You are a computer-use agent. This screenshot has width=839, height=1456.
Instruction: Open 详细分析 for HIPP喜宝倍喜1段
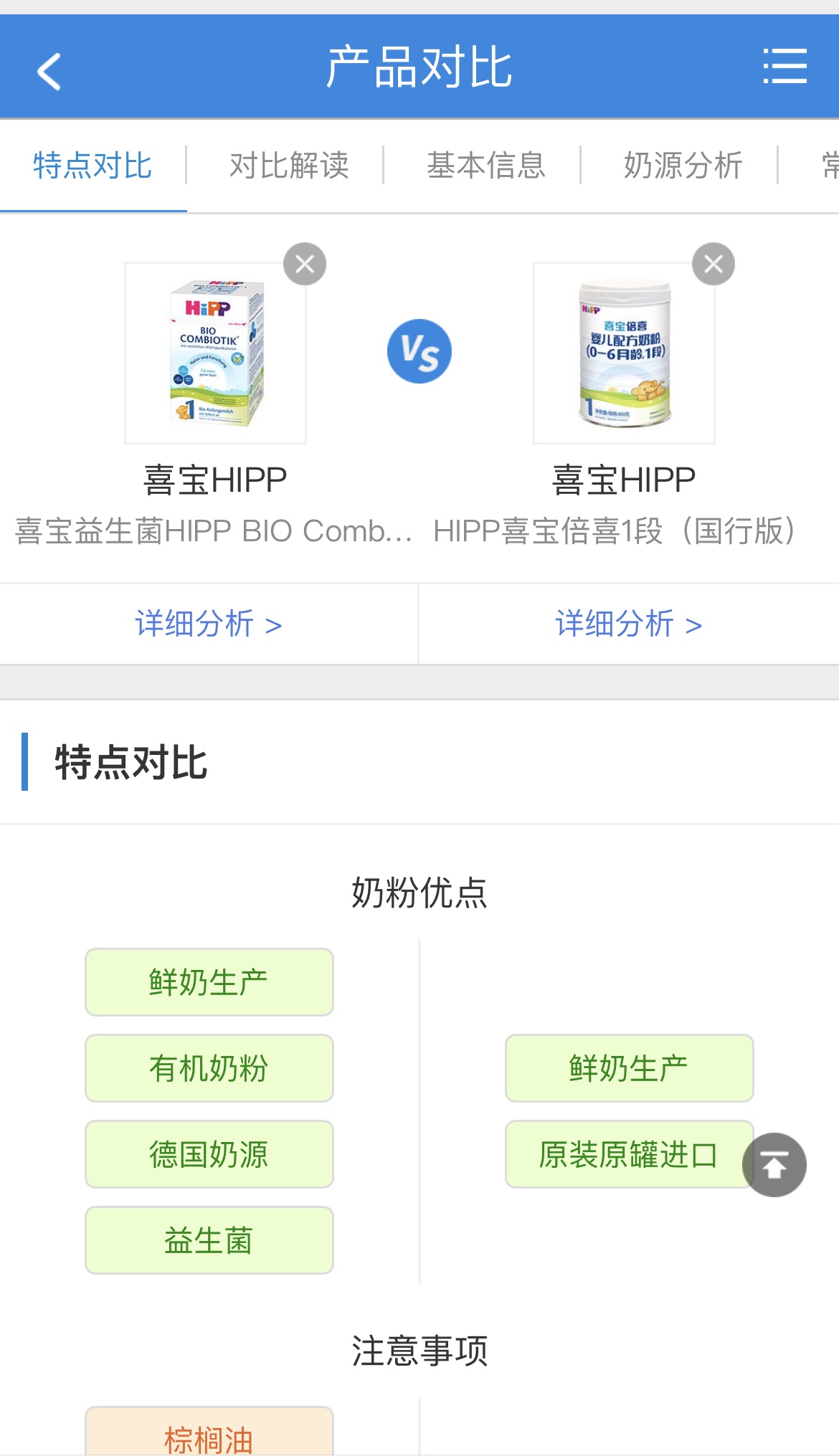628,624
